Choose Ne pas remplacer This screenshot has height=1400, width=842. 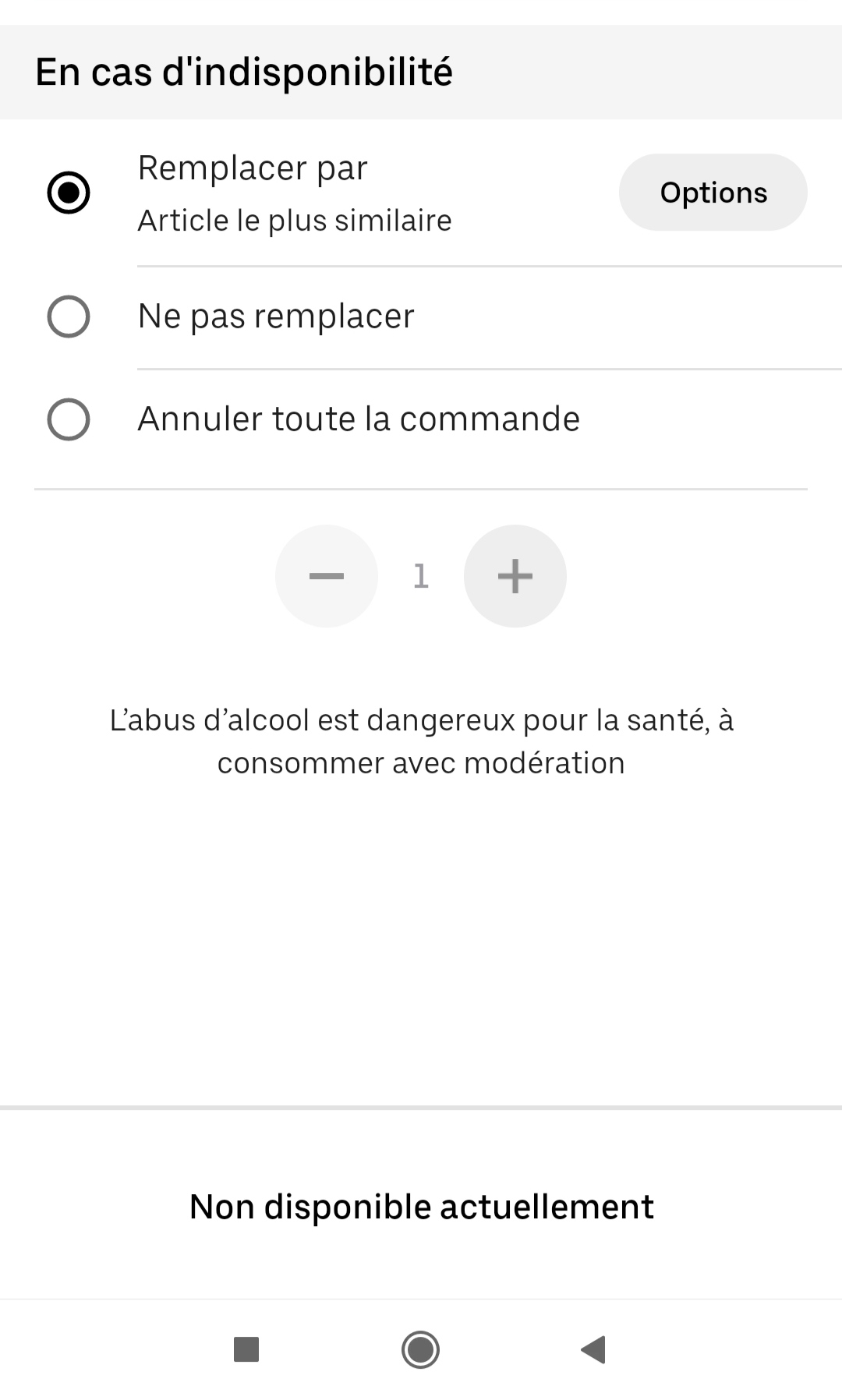69,316
